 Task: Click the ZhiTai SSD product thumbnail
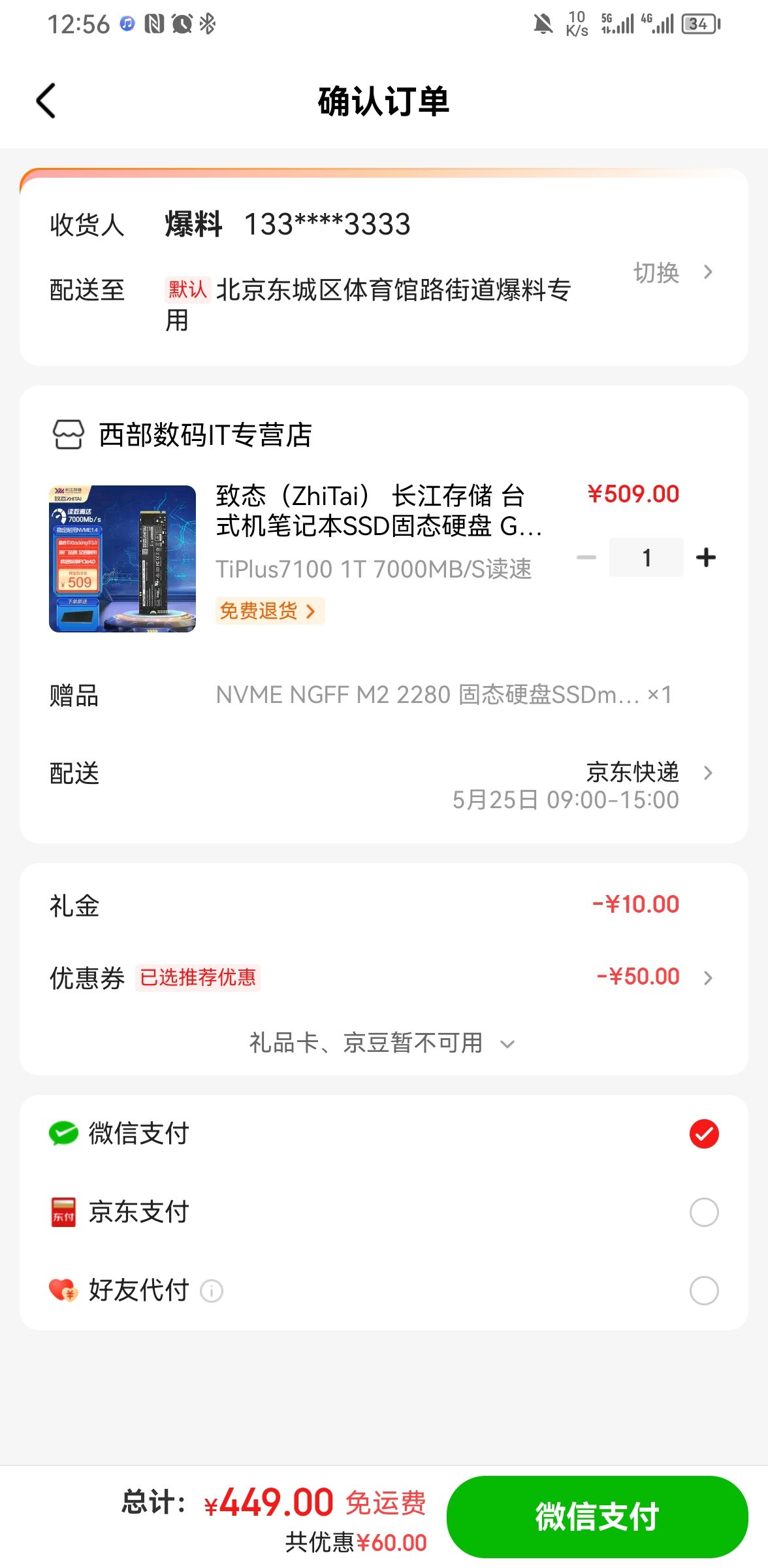121,557
